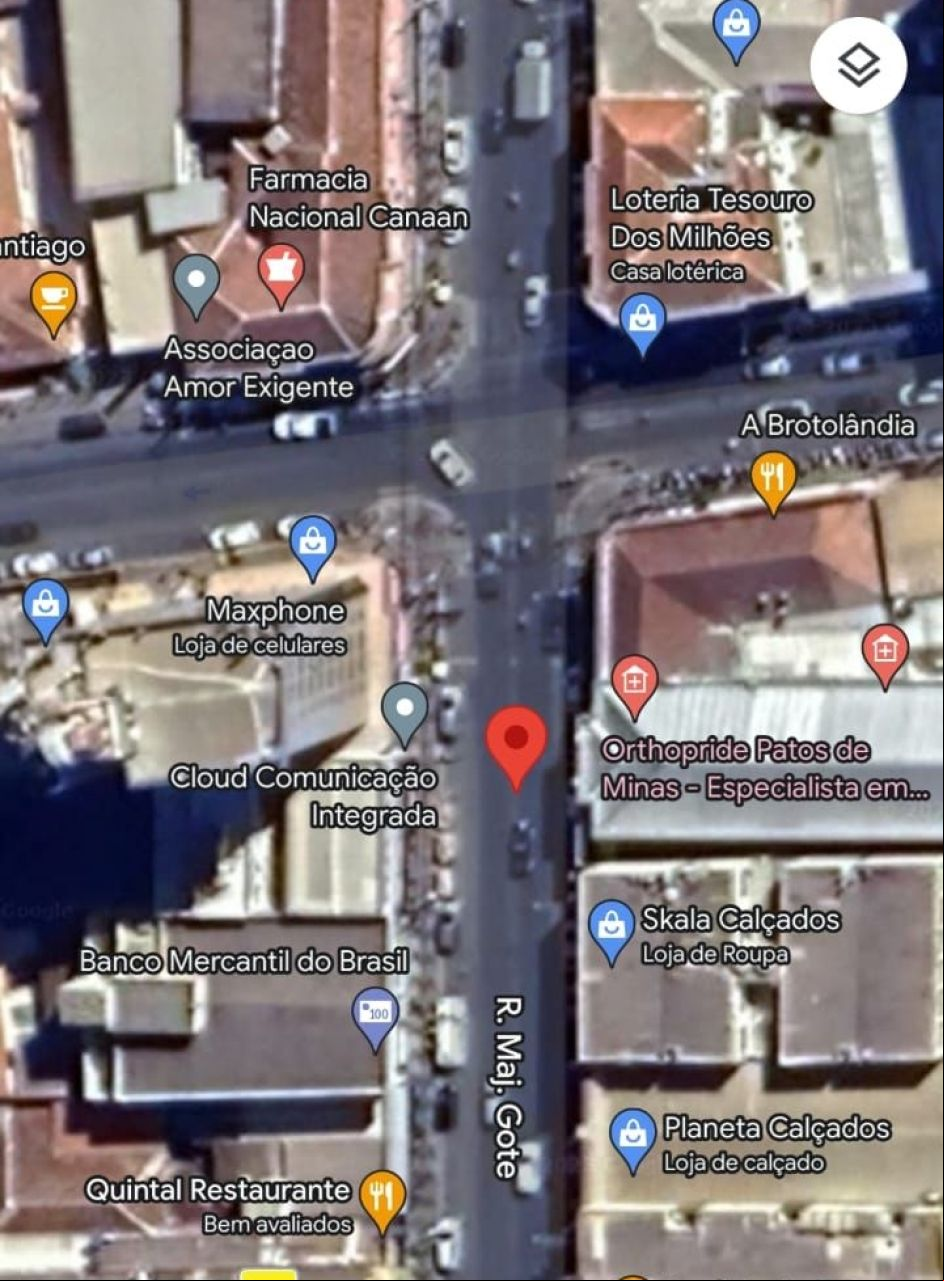Select the Cloud Comunicação Integrada marker
Viewport: 944px width, 1281px height.
pyautogui.click(x=405, y=709)
